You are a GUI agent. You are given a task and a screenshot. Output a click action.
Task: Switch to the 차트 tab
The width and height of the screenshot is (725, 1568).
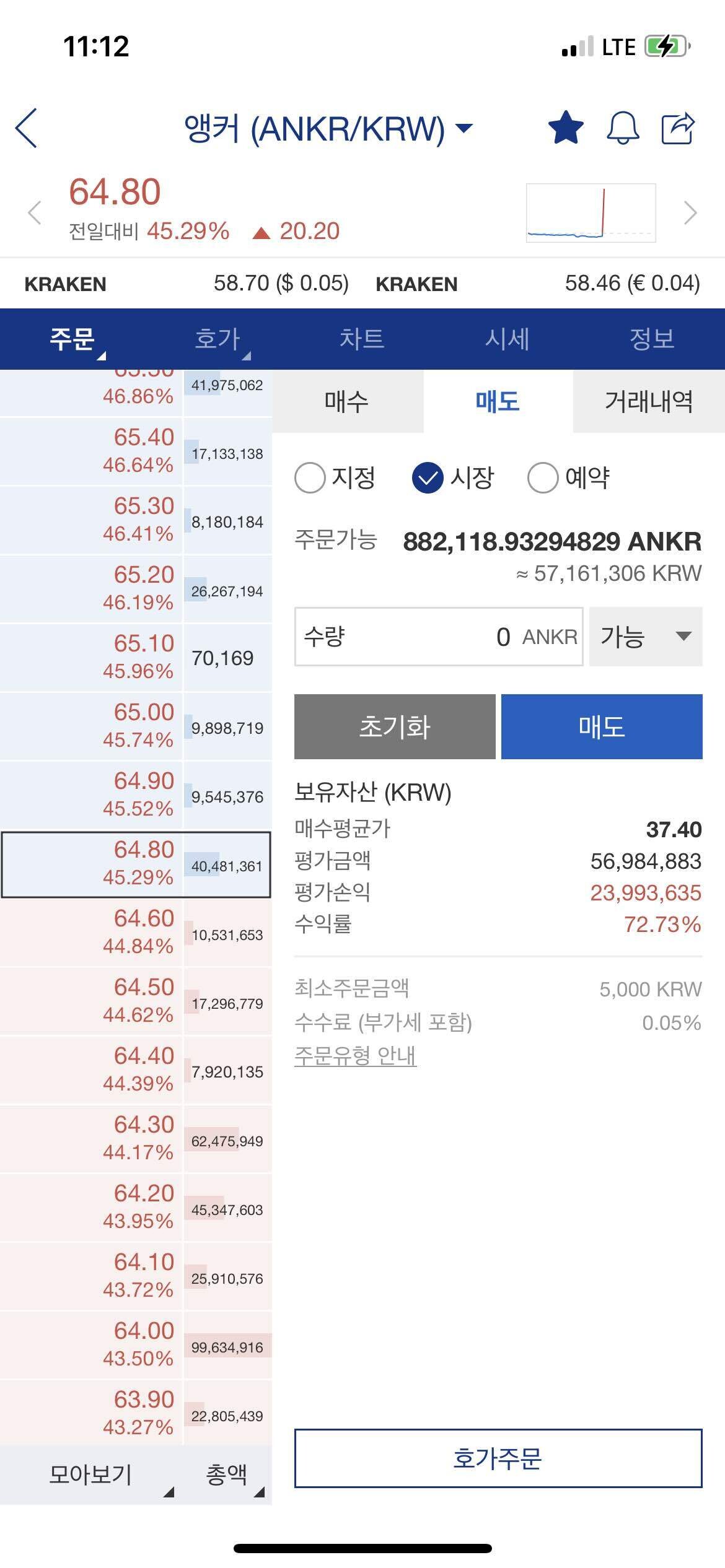coord(362,339)
